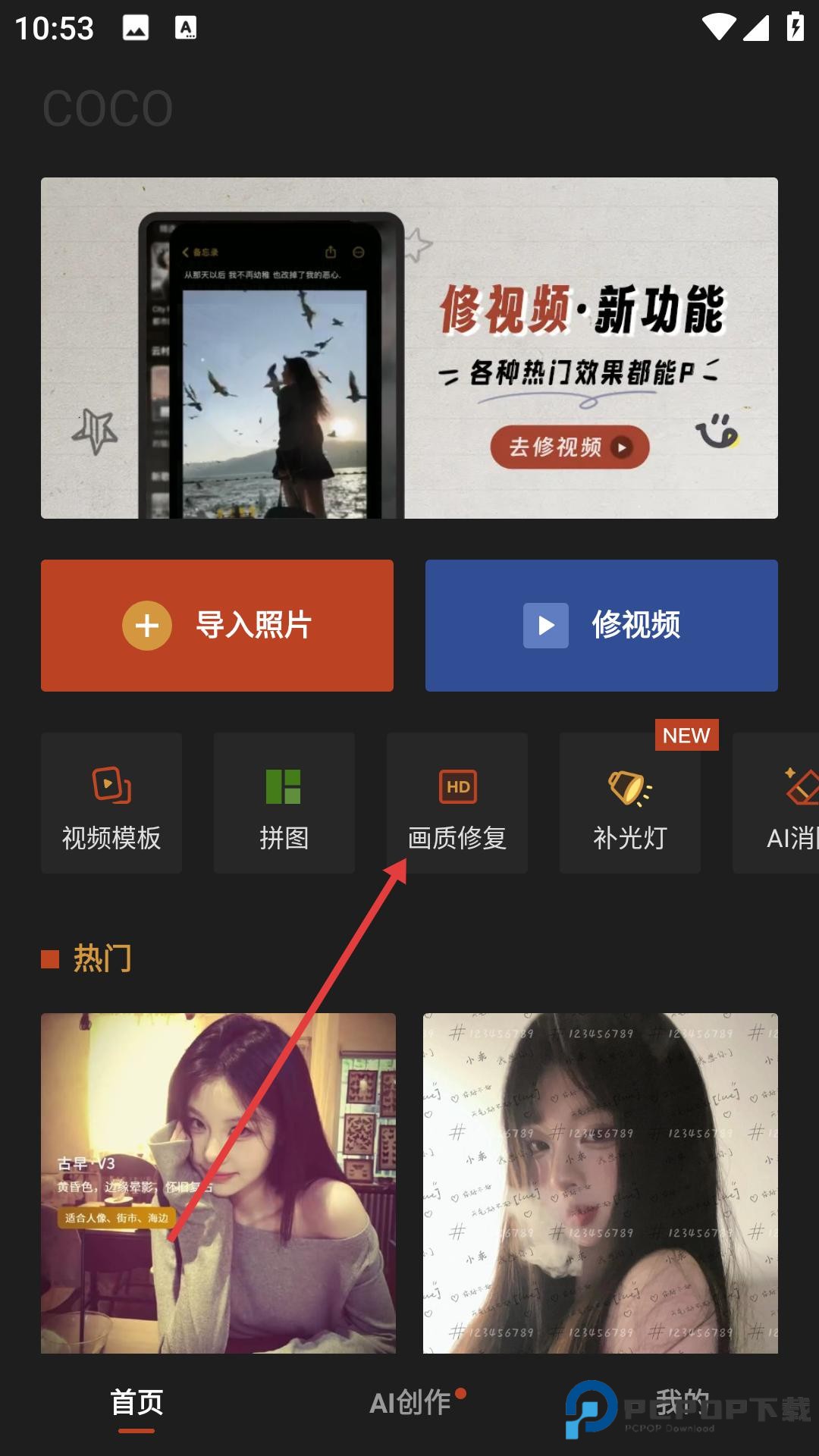Switch to the AI创作 tab

tap(410, 1403)
